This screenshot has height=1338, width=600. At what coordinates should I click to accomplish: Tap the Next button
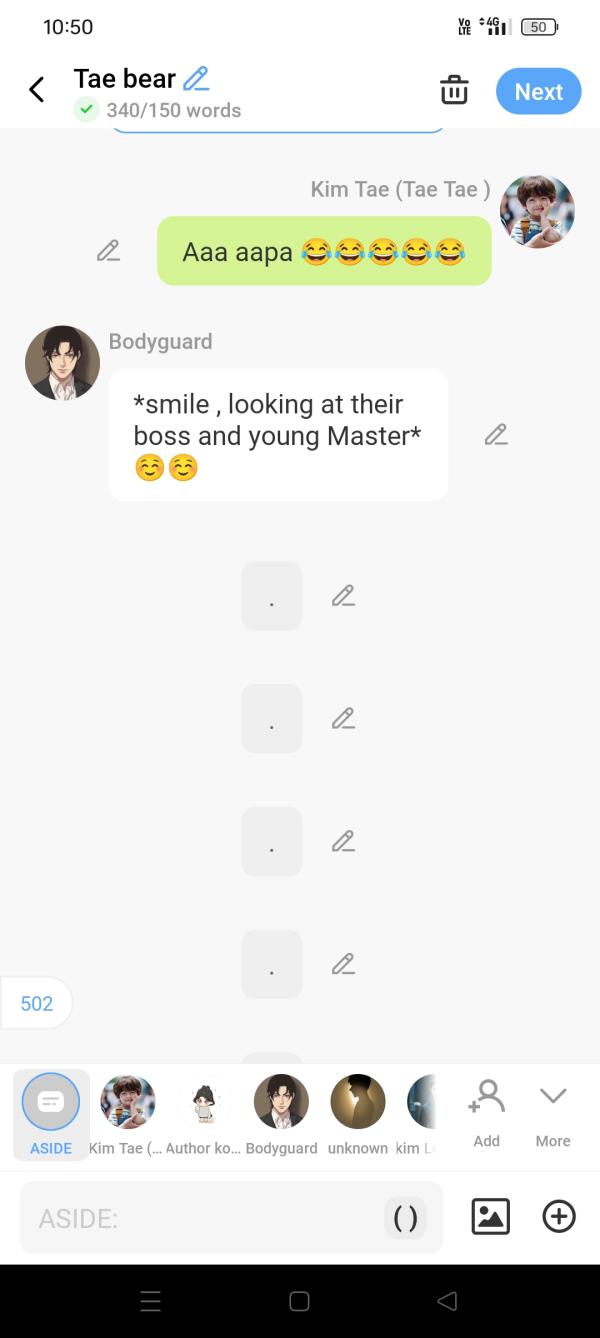point(538,91)
